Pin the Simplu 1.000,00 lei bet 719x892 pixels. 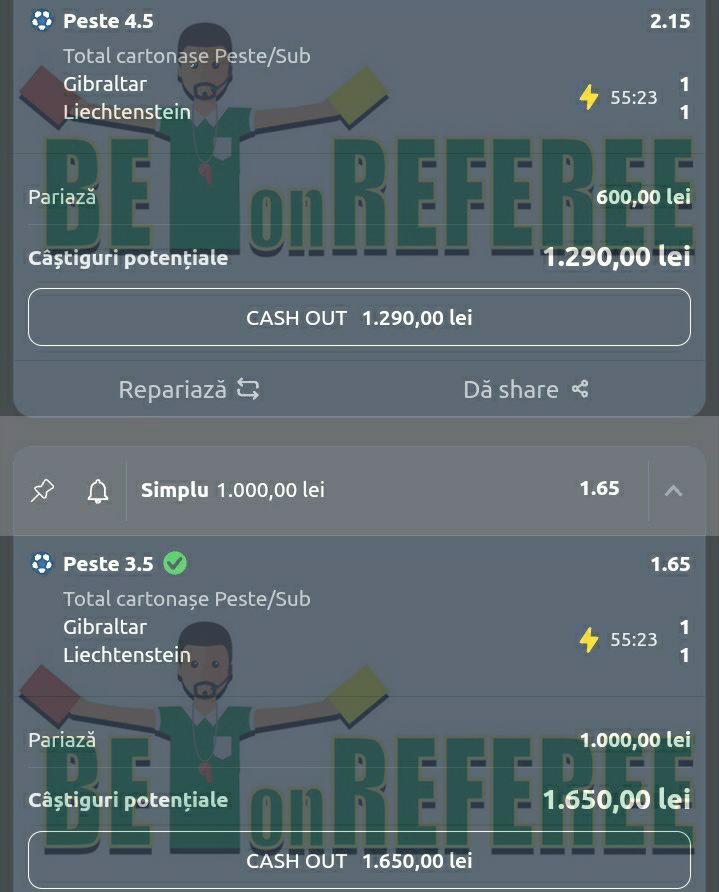pyautogui.click(x=43, y=491)
